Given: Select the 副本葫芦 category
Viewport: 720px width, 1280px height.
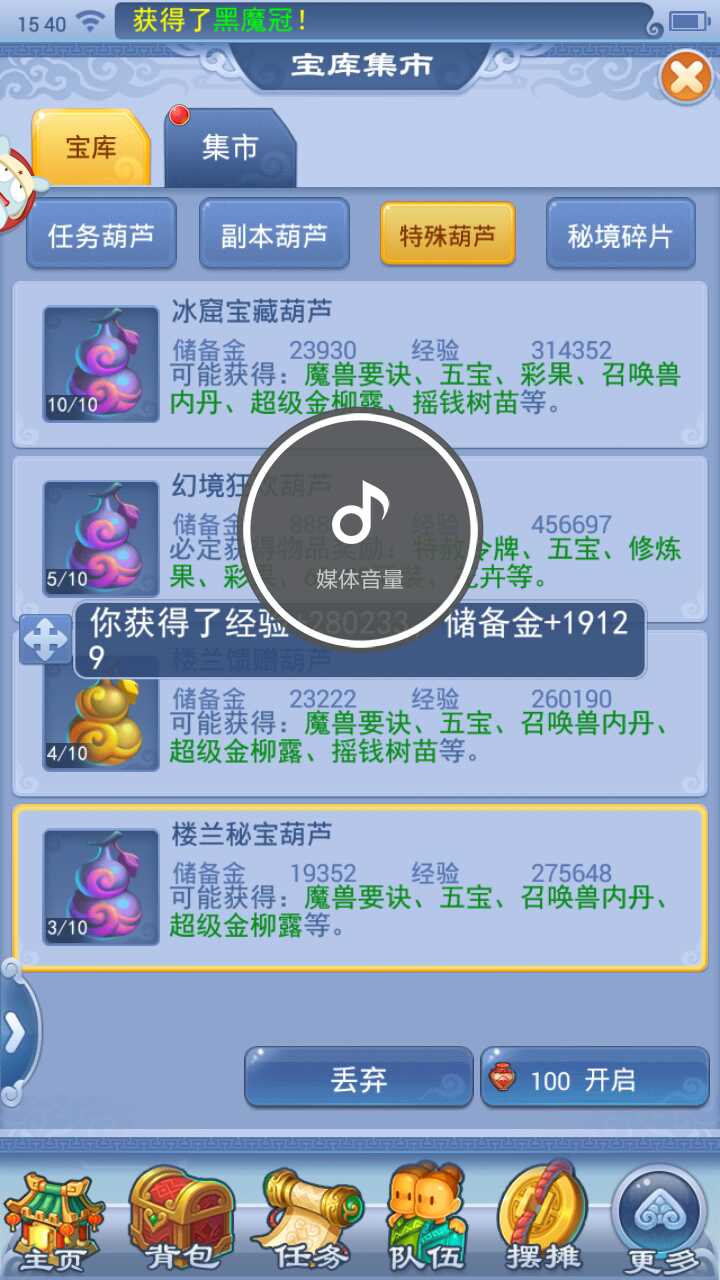Looking at the screenshot, I should 274,236.
